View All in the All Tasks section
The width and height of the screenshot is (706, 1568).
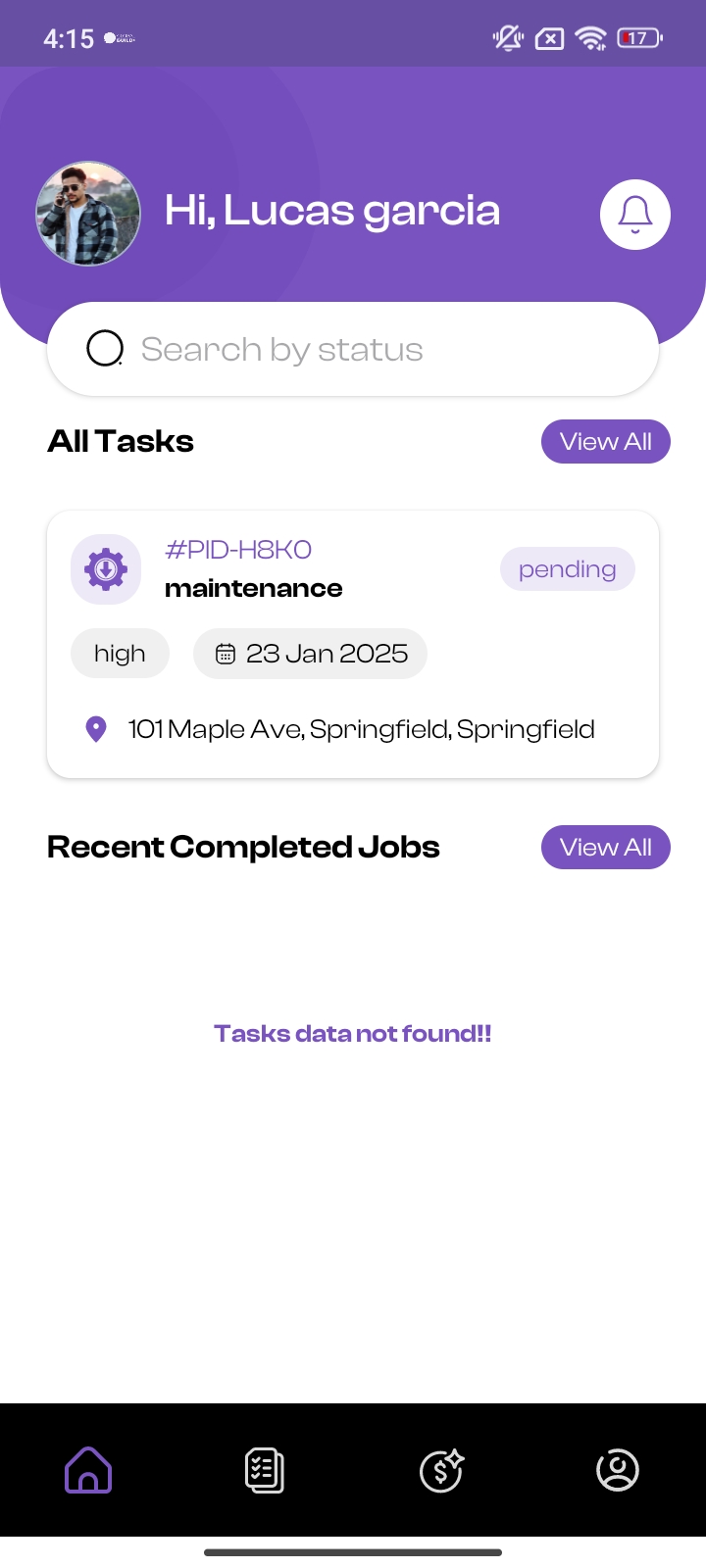pos(605,442)
